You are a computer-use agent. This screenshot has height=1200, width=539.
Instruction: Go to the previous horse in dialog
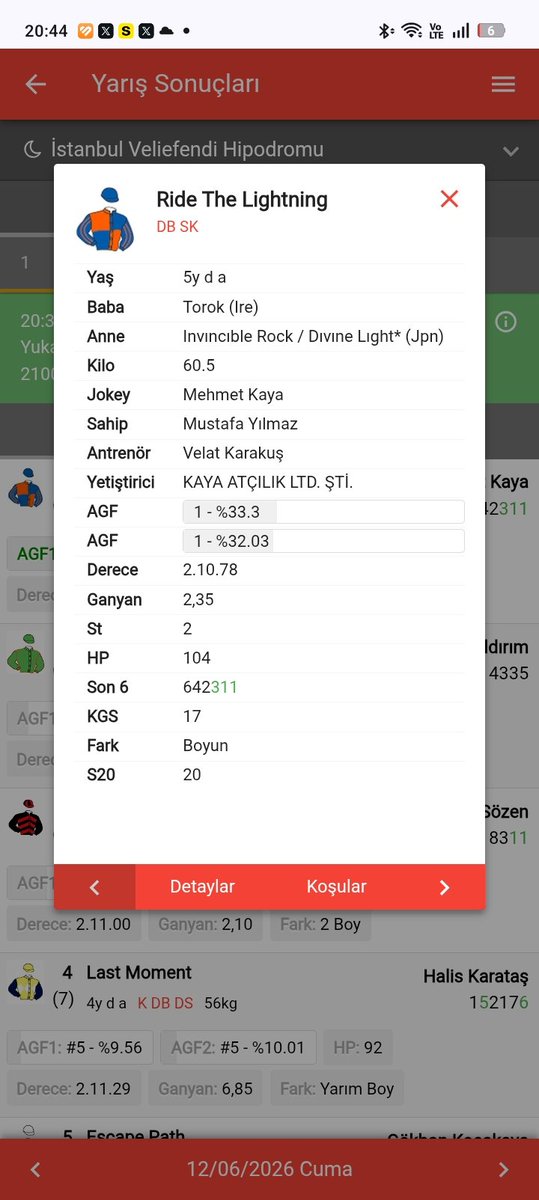pos(95,887)
